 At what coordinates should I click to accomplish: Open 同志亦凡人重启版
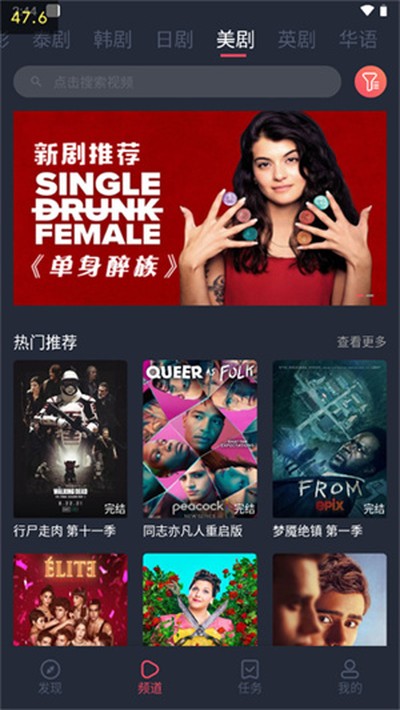coord(200,449)
